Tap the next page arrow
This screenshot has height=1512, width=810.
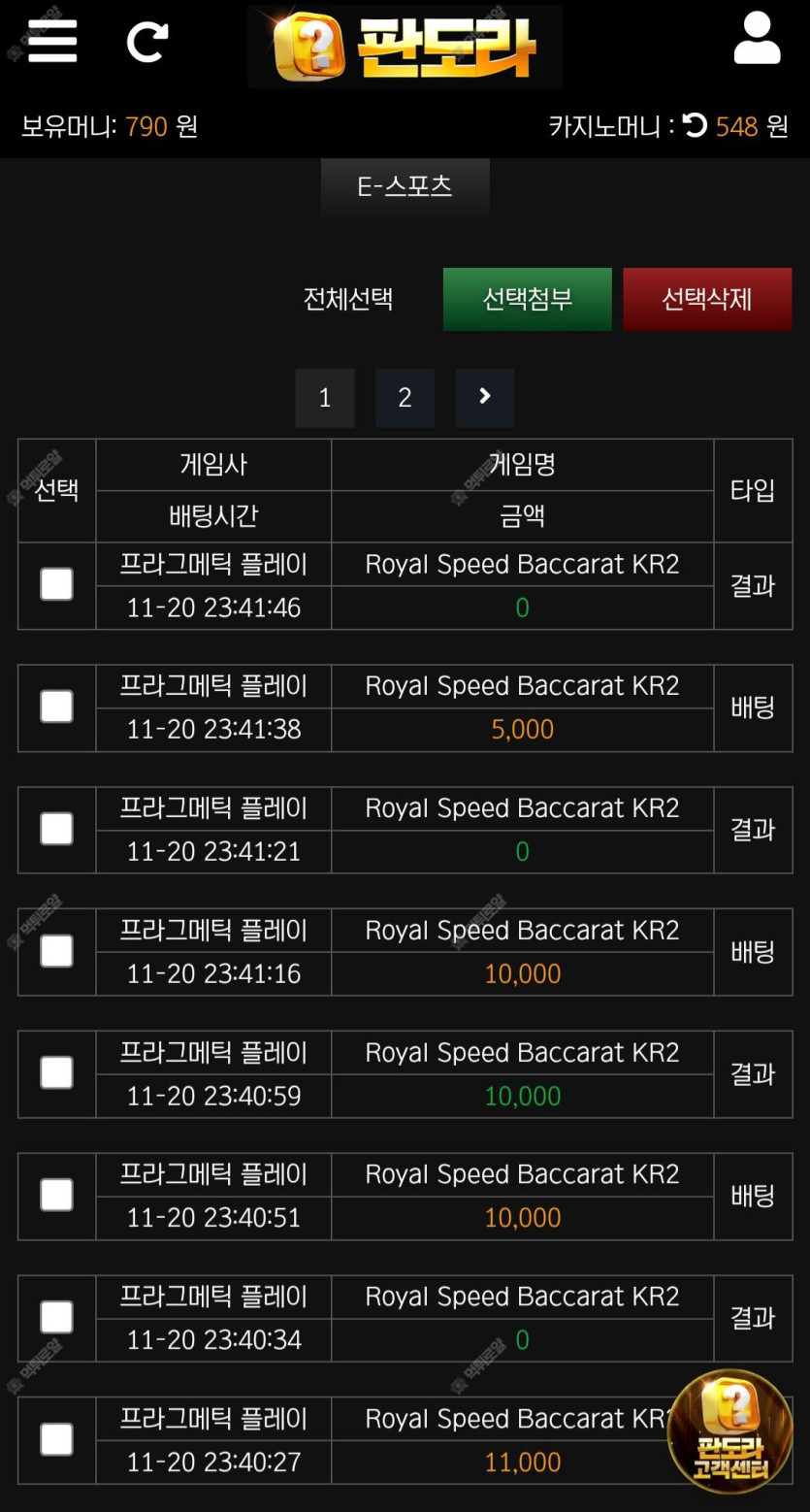tap(485, 397)
